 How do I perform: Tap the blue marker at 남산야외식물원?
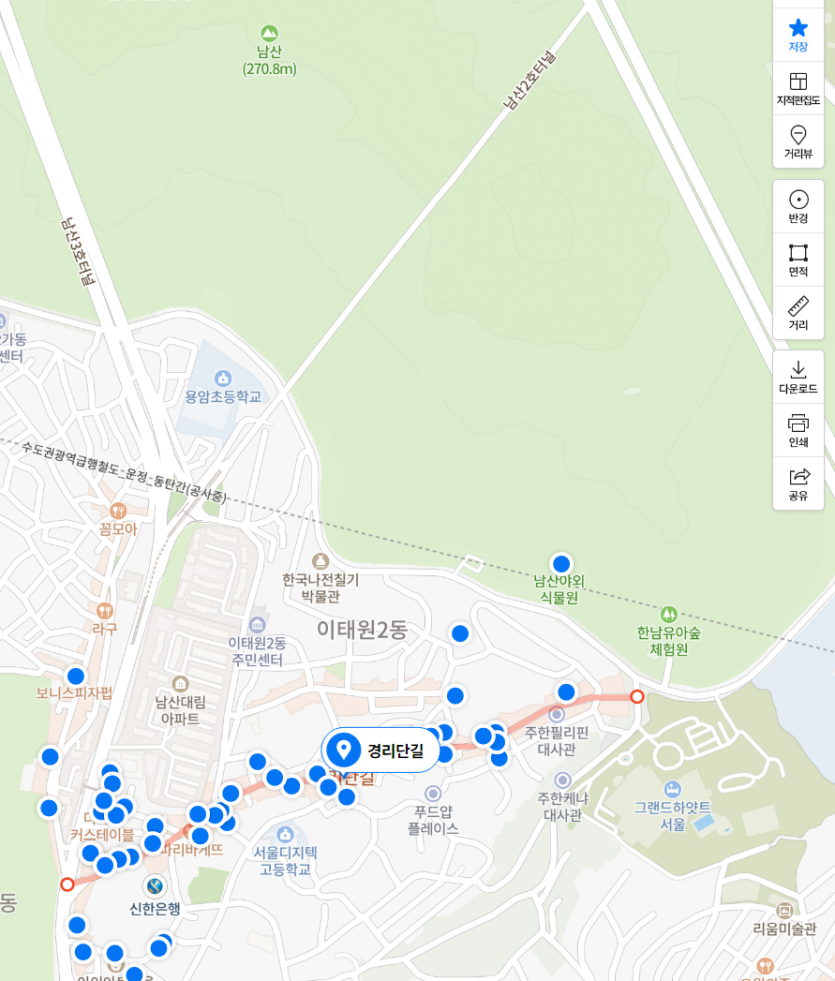(x=561, y=564)
